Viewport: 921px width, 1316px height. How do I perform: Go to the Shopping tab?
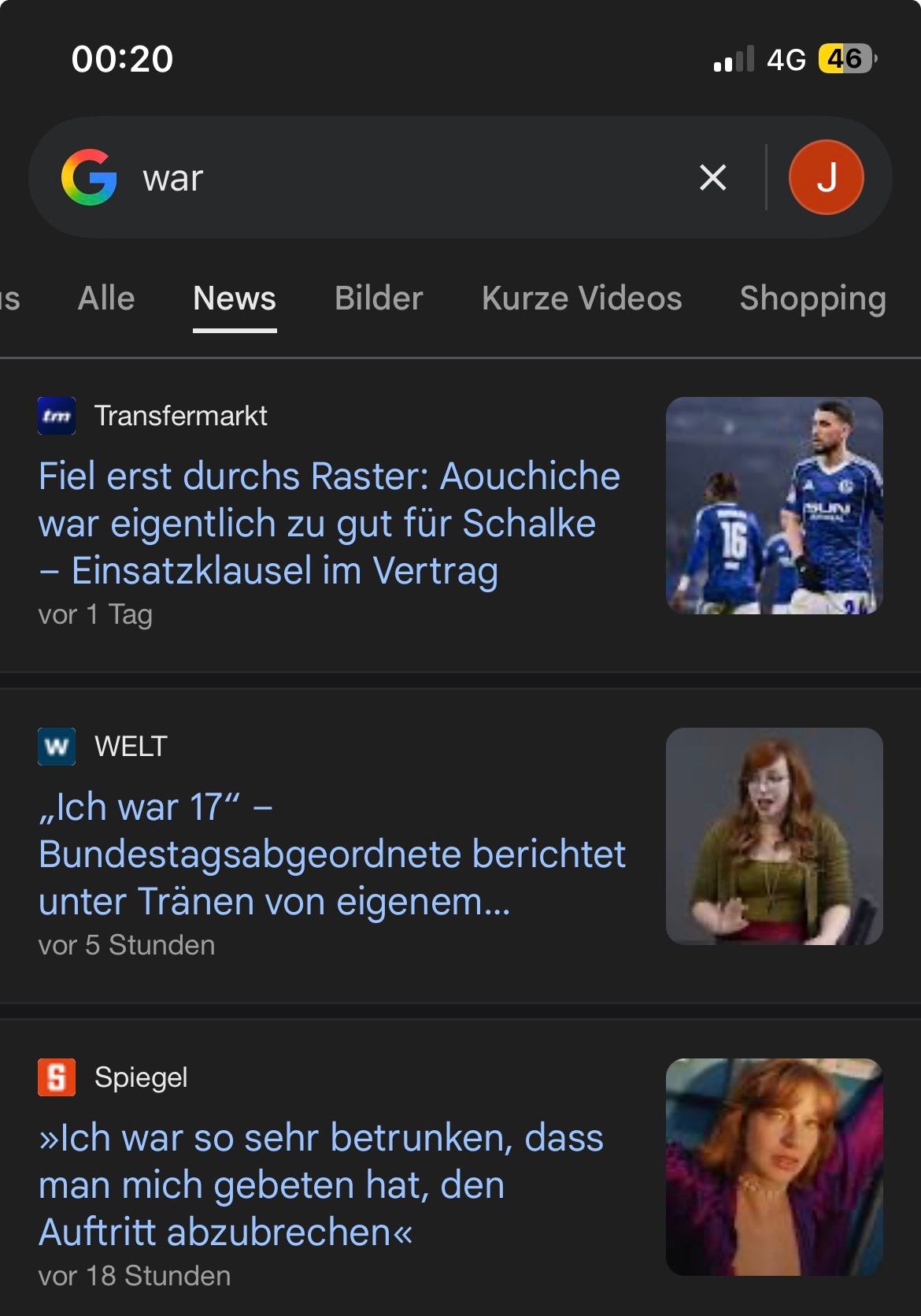[812, 298]
